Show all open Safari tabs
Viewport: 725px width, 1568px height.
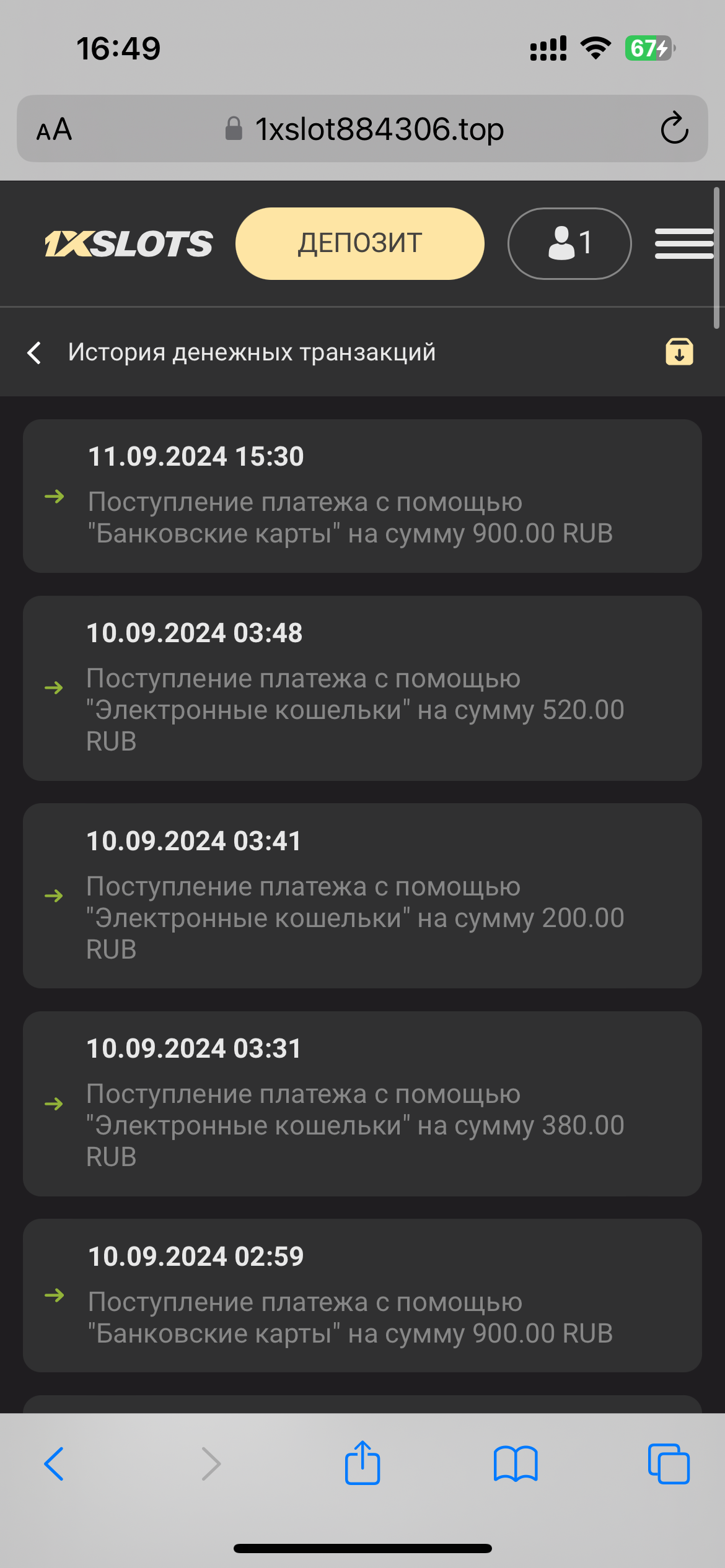pyautogui.click(x=669, y=1464)
